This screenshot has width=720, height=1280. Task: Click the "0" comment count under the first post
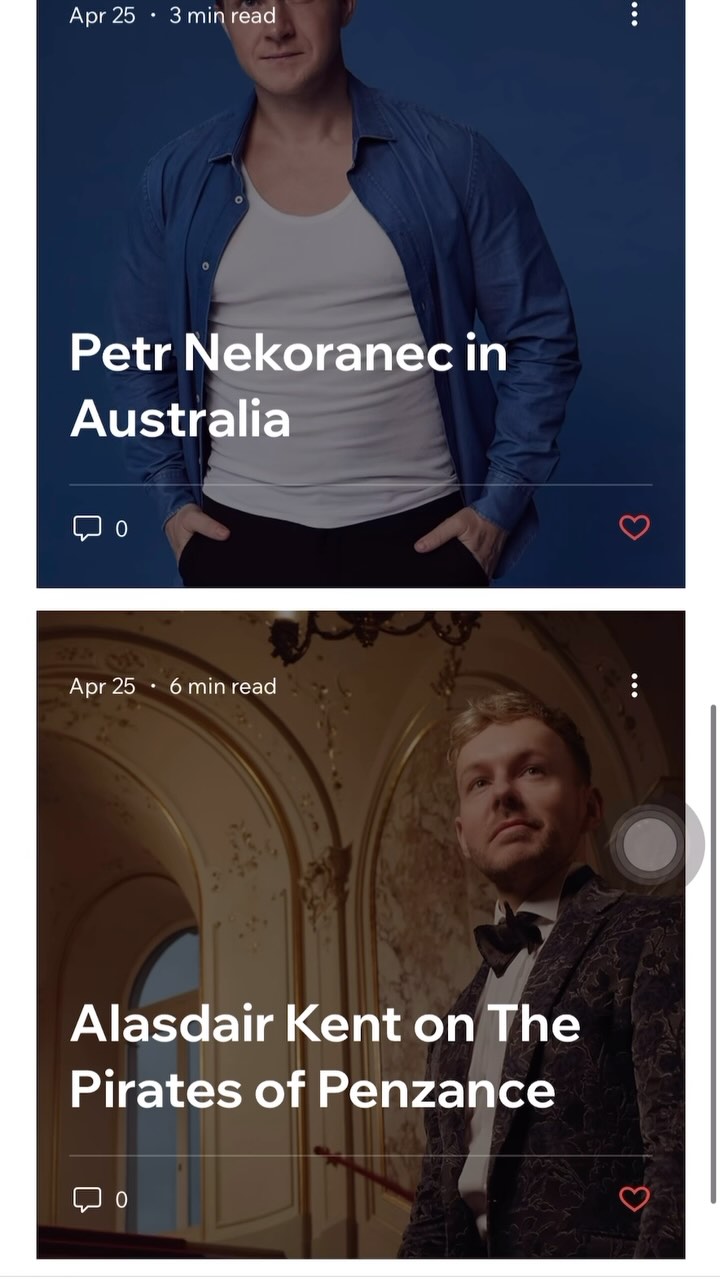[x=120, y=529]
